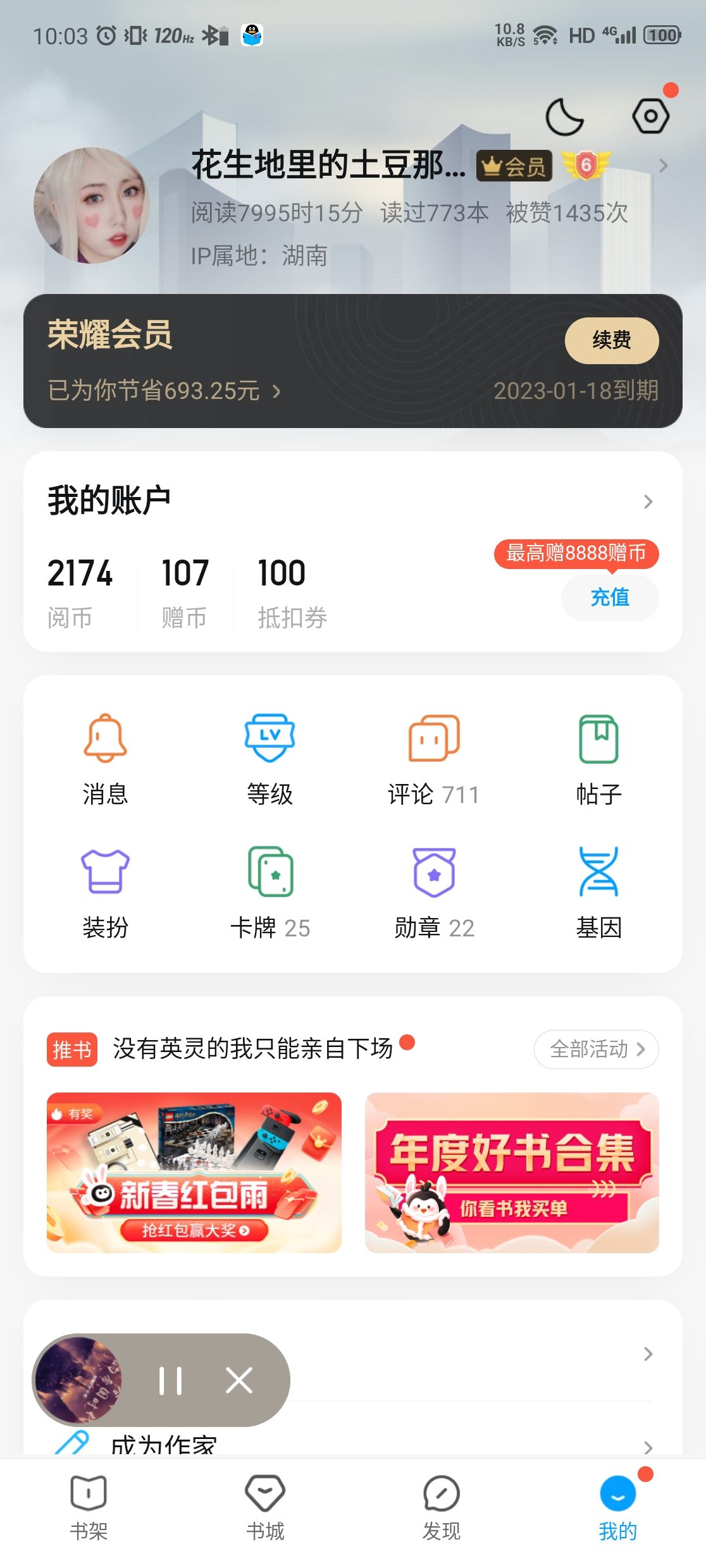Switch to night mode with the moon icon
The width and height of the screenshot is (706, 1568).
(x=564, y=117)
